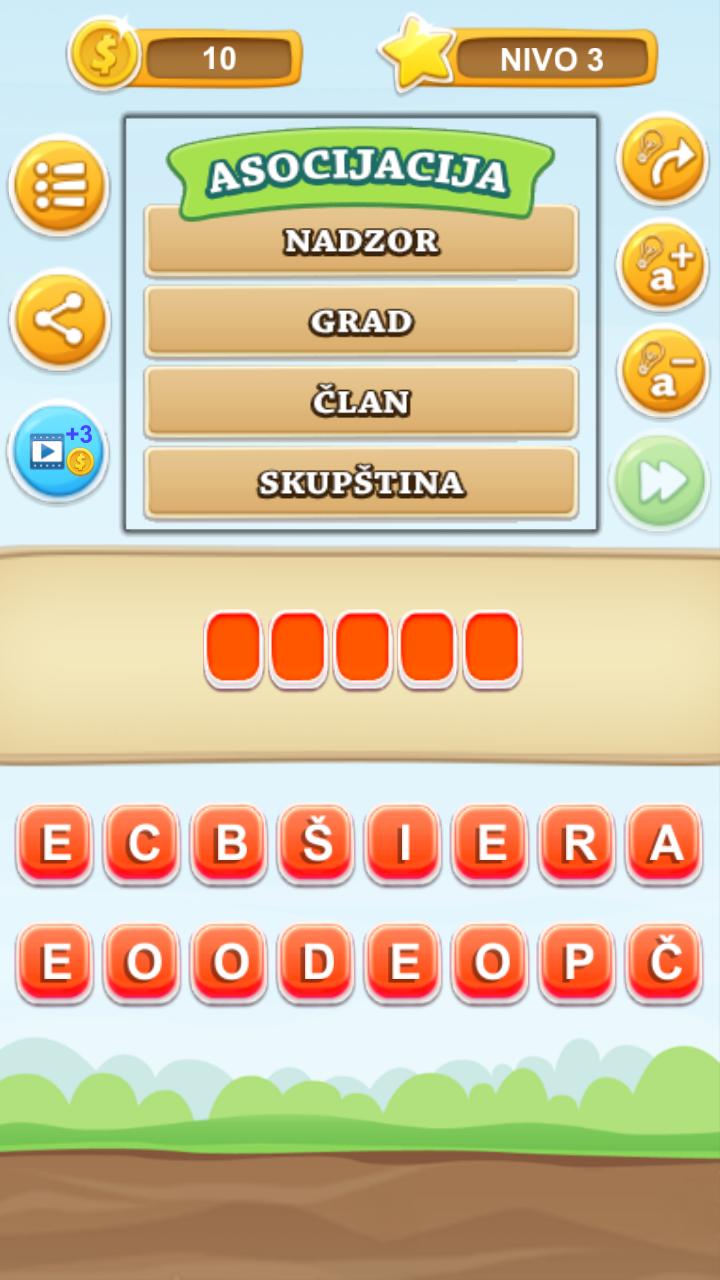Use the skip-puzzle hint with arrow
Screen dimensions: 720x1280
point(661,160)
